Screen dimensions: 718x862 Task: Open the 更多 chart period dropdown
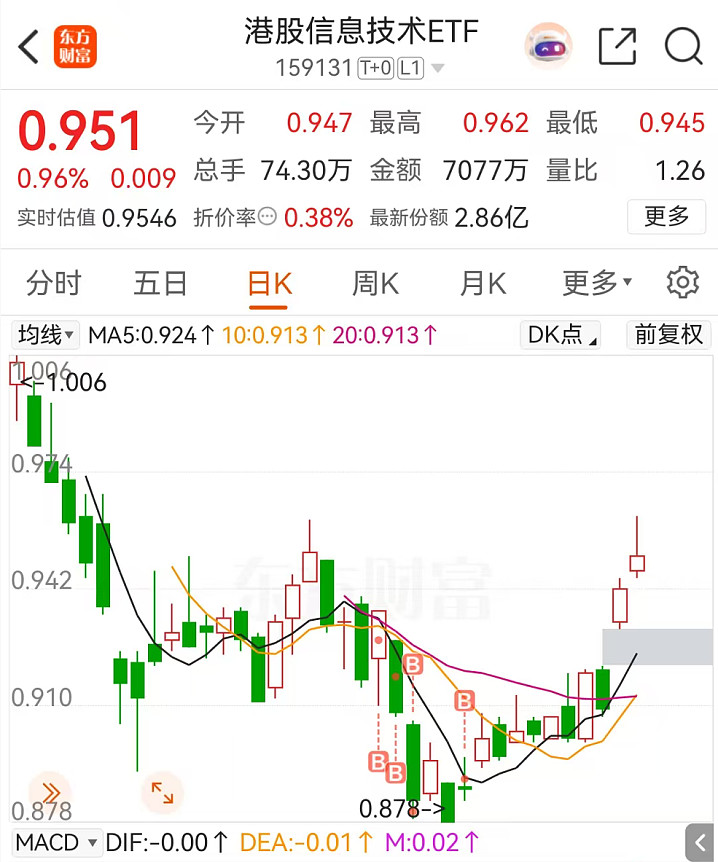tap(596, 284)
